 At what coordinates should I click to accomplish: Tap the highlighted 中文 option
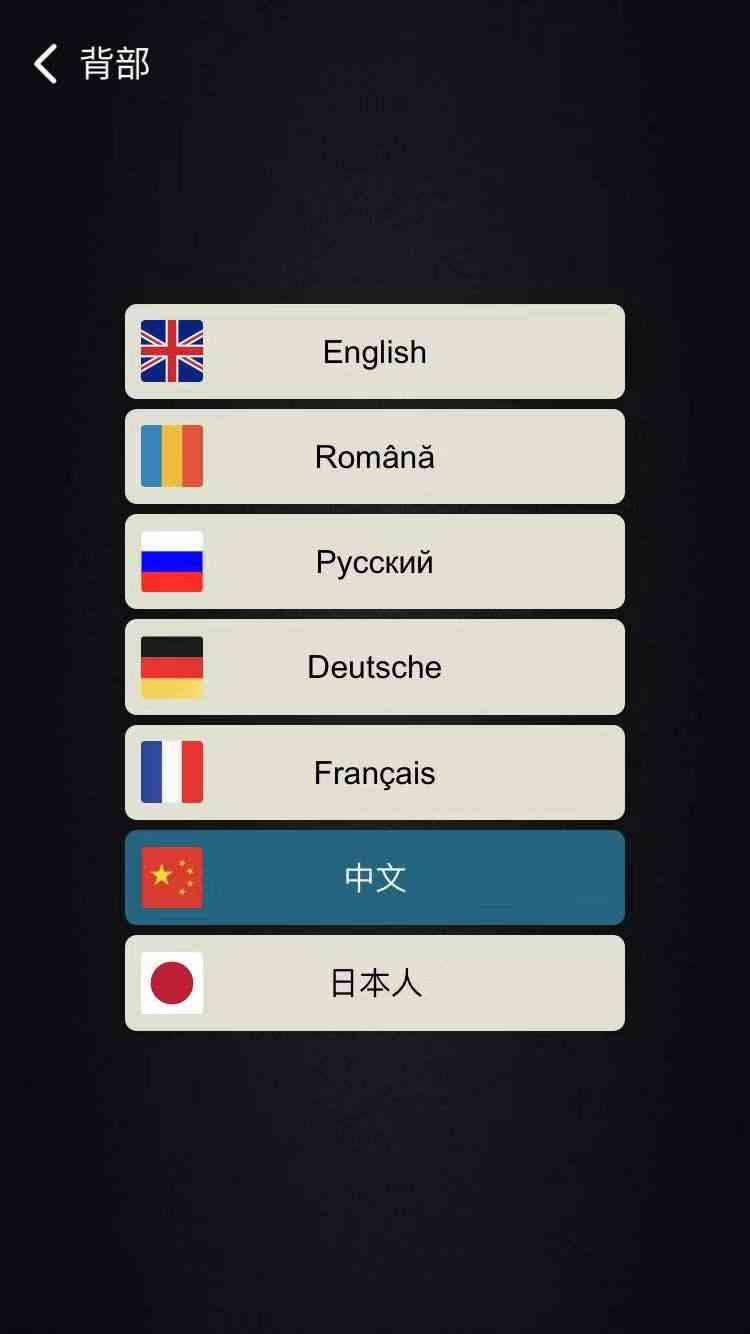(x=374, y=878)
